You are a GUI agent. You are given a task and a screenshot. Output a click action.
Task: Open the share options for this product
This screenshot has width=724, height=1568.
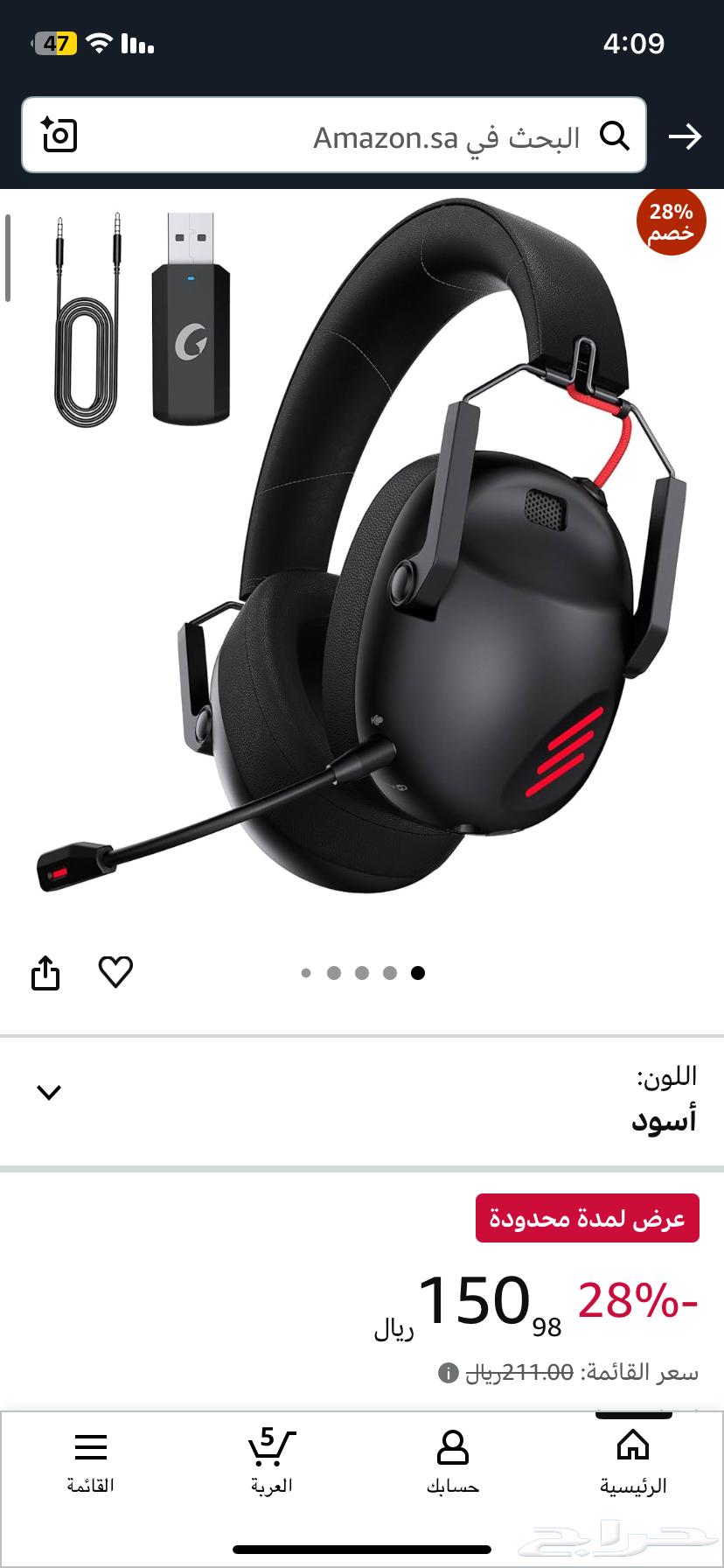tap(45, 971)
